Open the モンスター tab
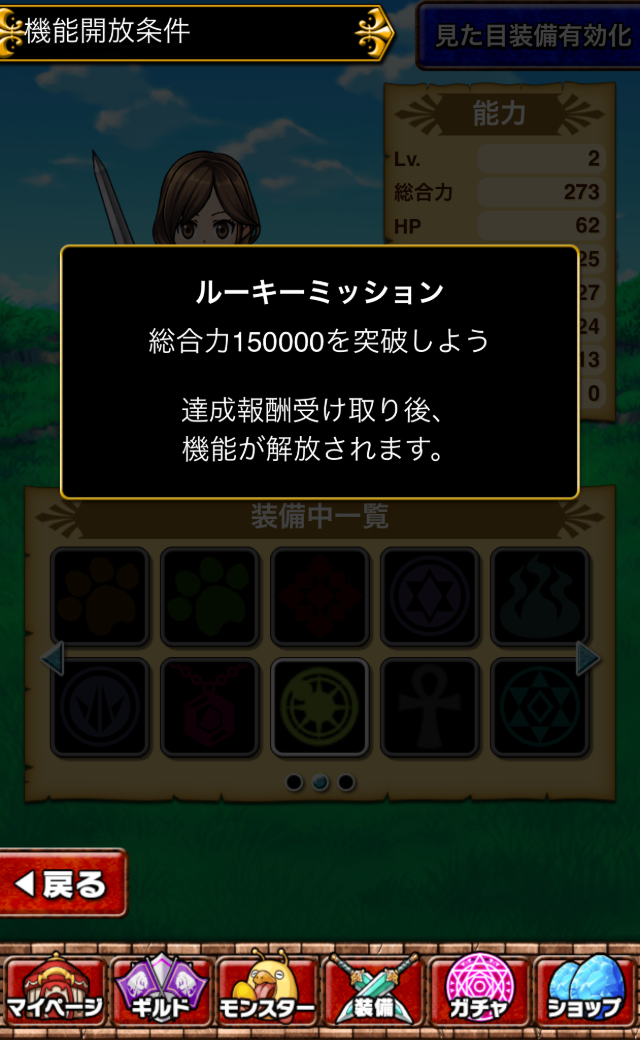The height and width of the screenshot is (1040, 640). tap(267, 990)
